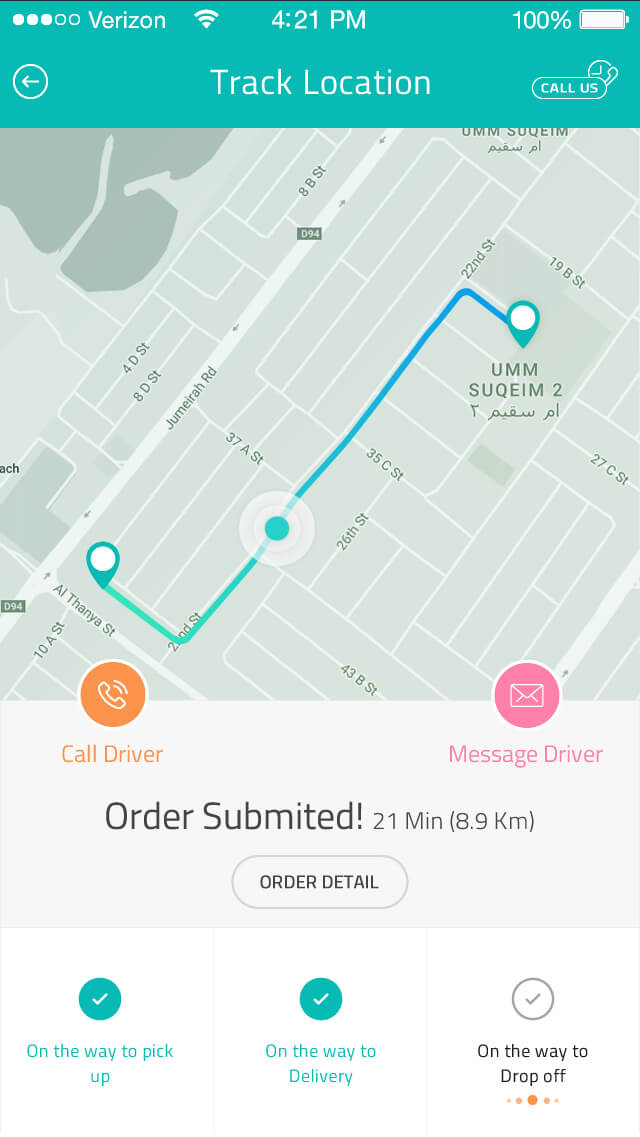Viewport: 640px width, 1137px height.
Task: Tap the driver's current location marker
Action: pos(277,529)
